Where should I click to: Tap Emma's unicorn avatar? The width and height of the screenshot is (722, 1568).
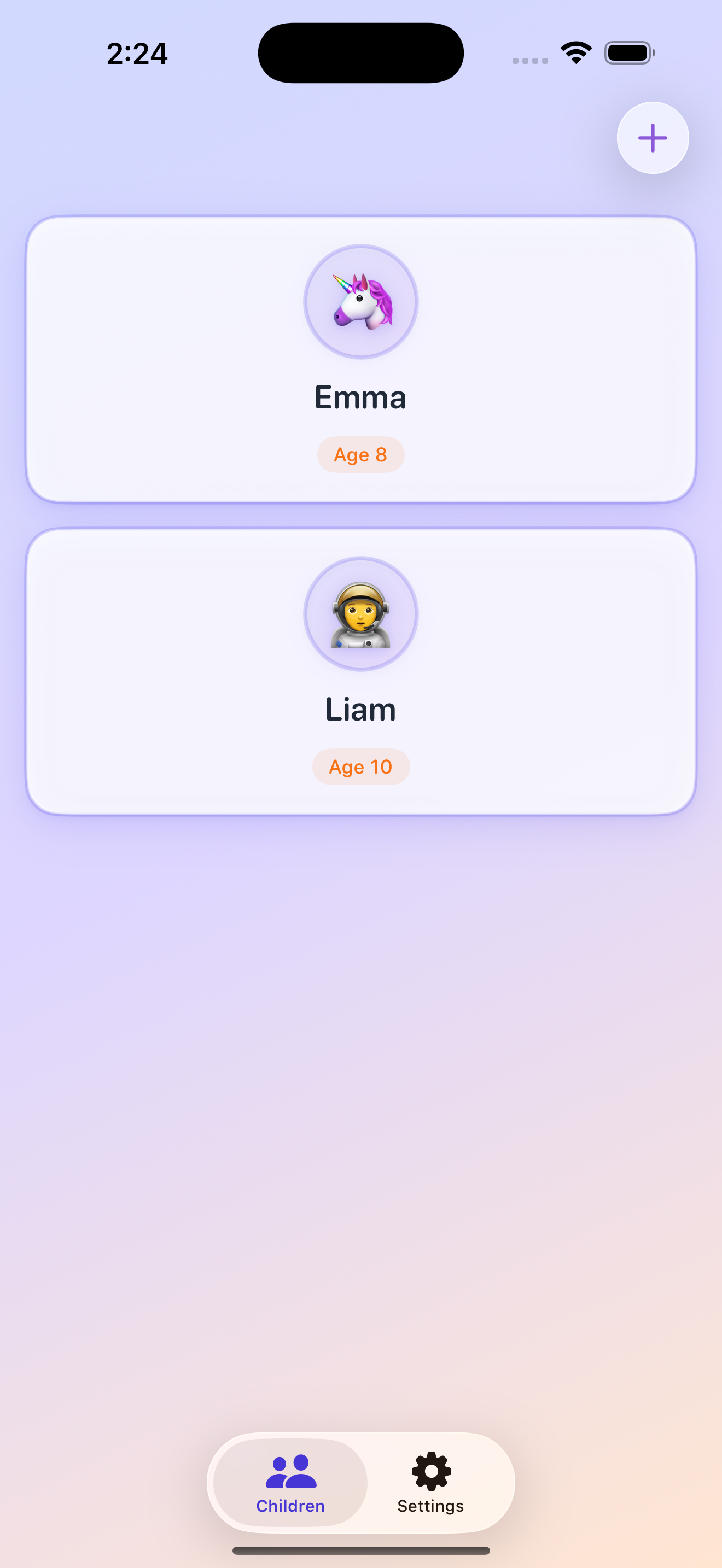(x=360, y=301)
